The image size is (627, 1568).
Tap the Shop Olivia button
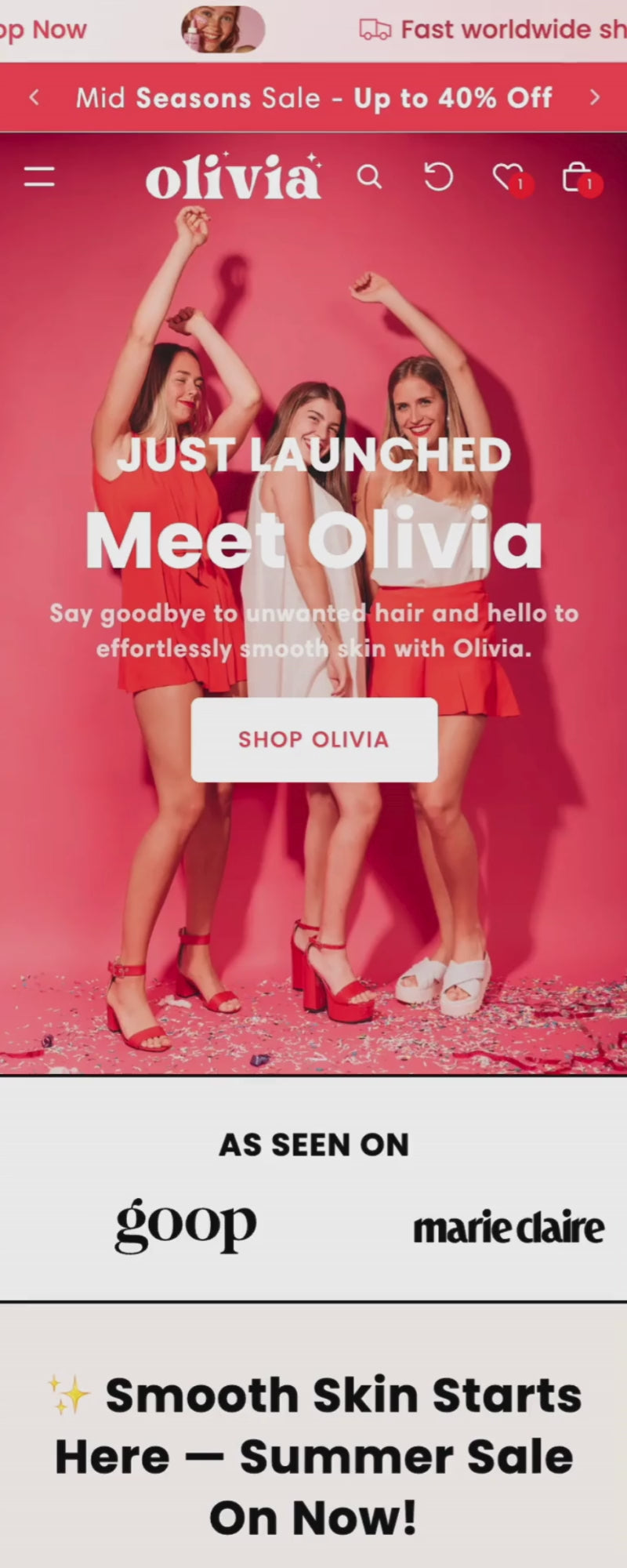click(313, 739)
